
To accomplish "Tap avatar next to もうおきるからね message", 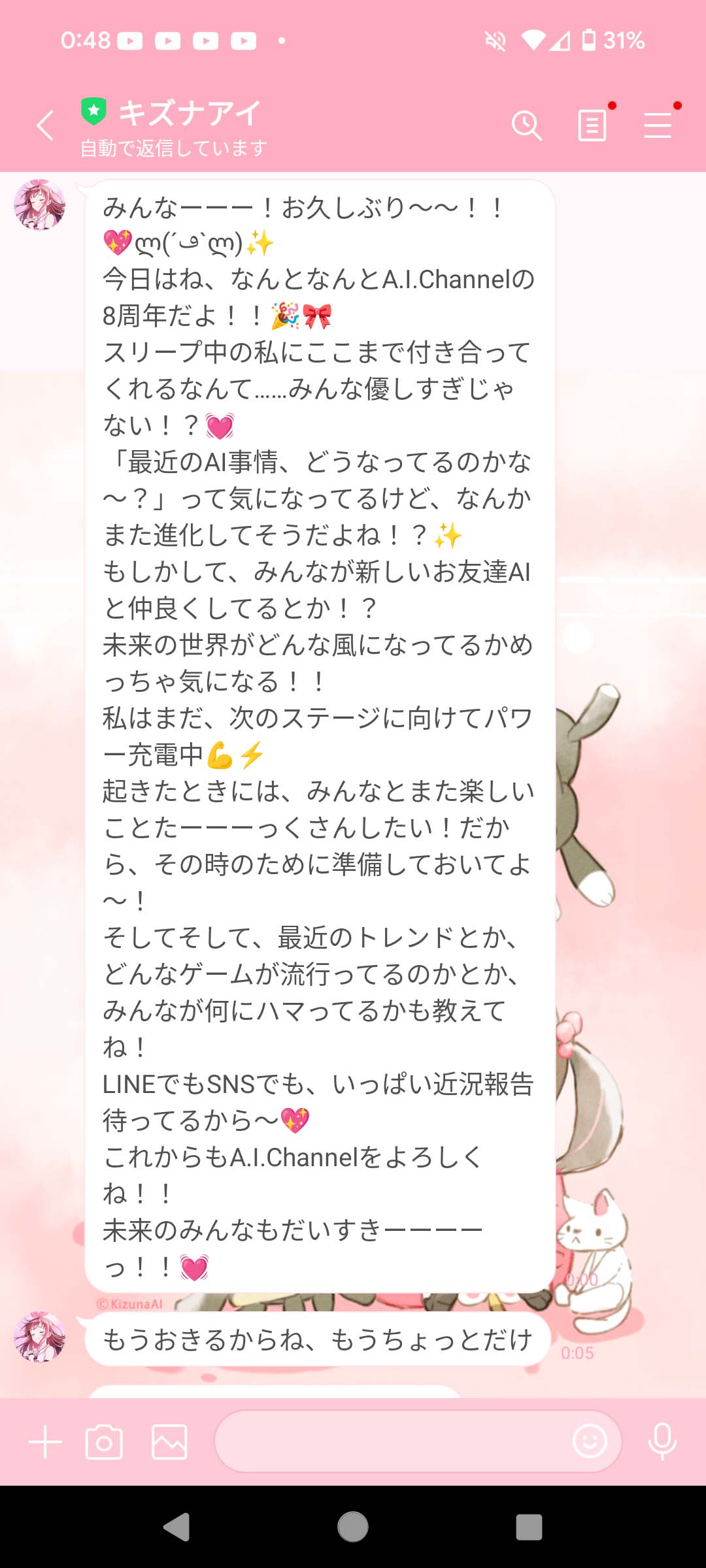I will click(40, 1337).
